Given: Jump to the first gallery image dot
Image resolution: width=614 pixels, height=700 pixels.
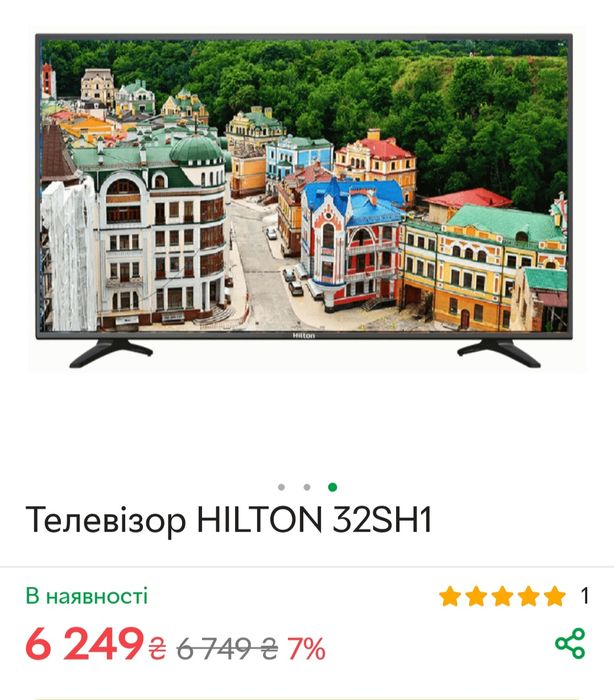Looking at the screenshot, I should pyautogui.click(x=281, y=487).
